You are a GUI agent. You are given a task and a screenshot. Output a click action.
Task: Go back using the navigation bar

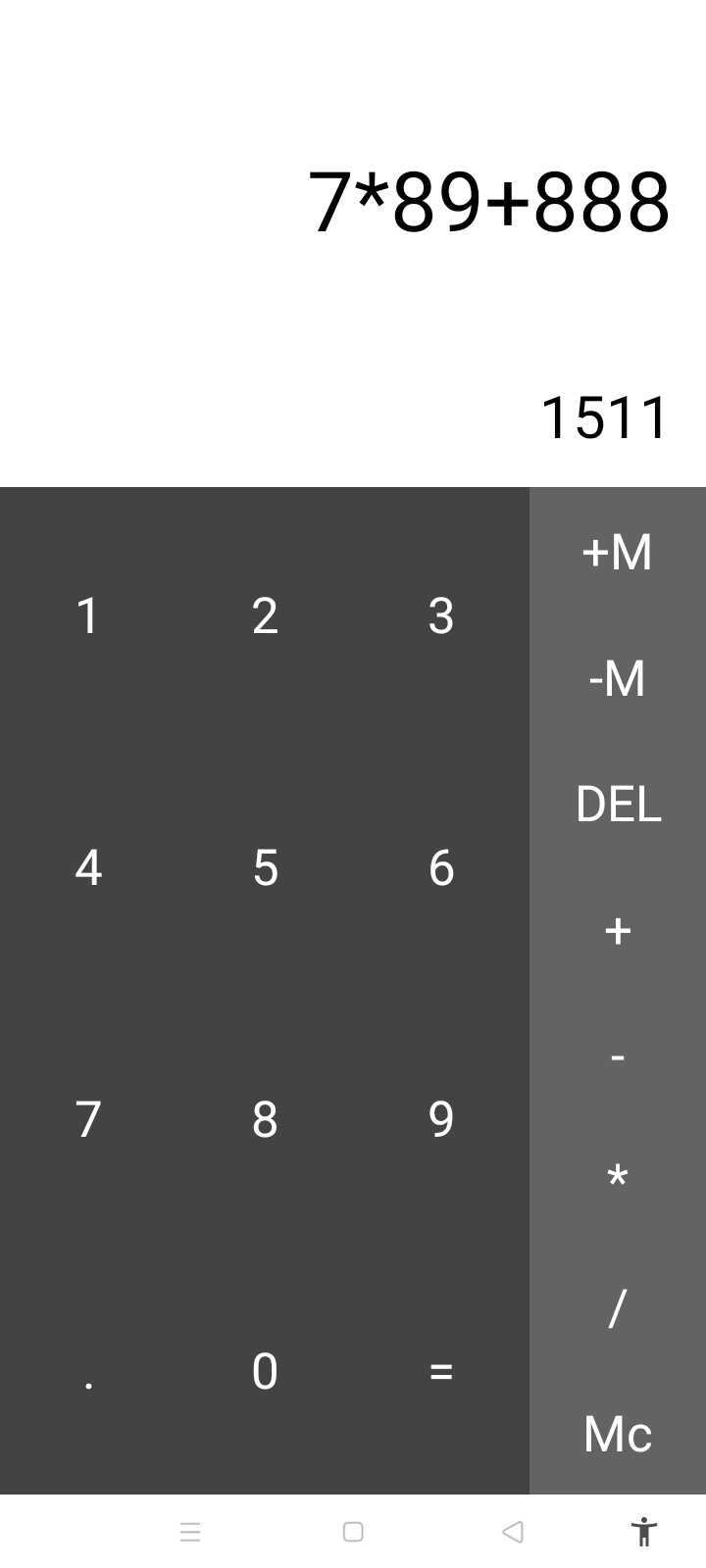pos(512,1531)
